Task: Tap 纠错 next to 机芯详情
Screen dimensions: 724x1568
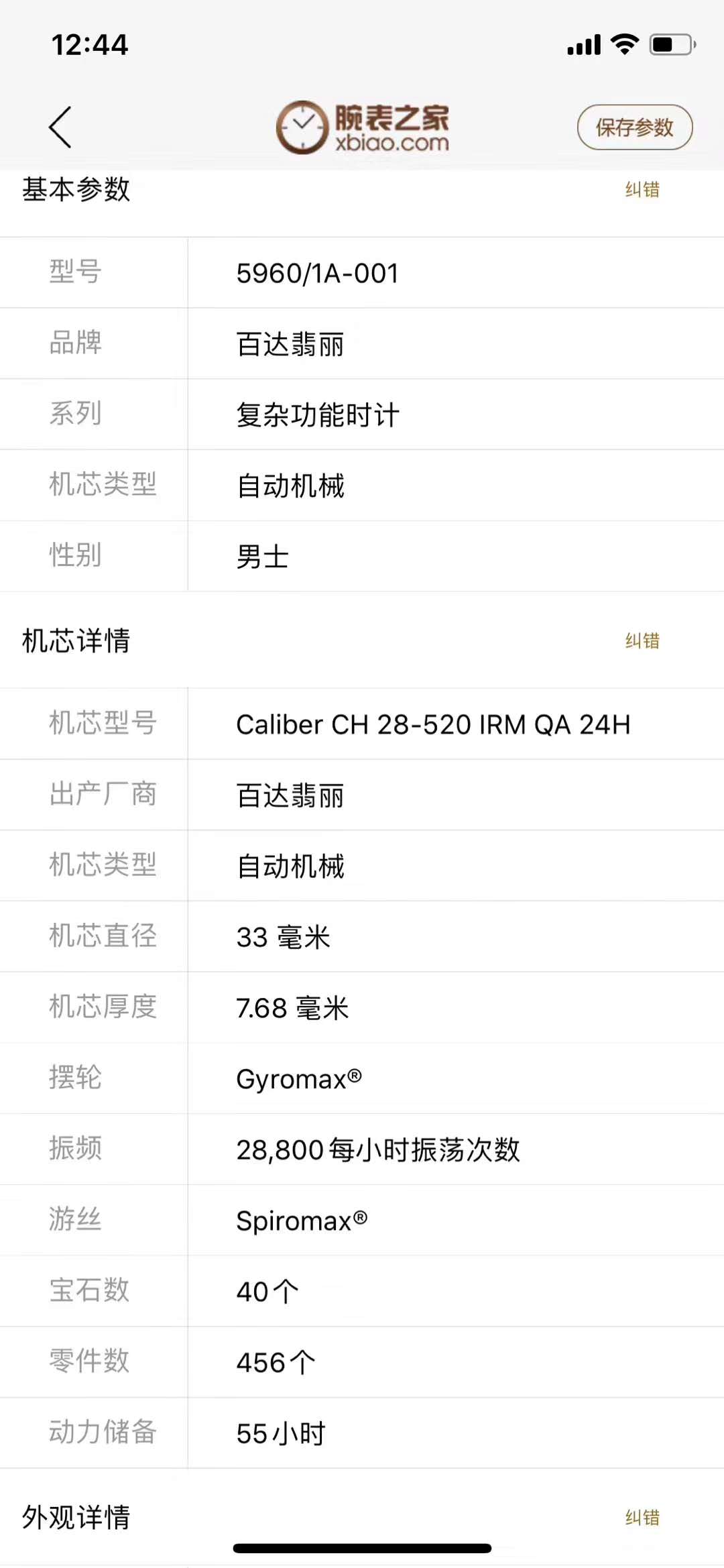Action: click(x=642, y=641)
